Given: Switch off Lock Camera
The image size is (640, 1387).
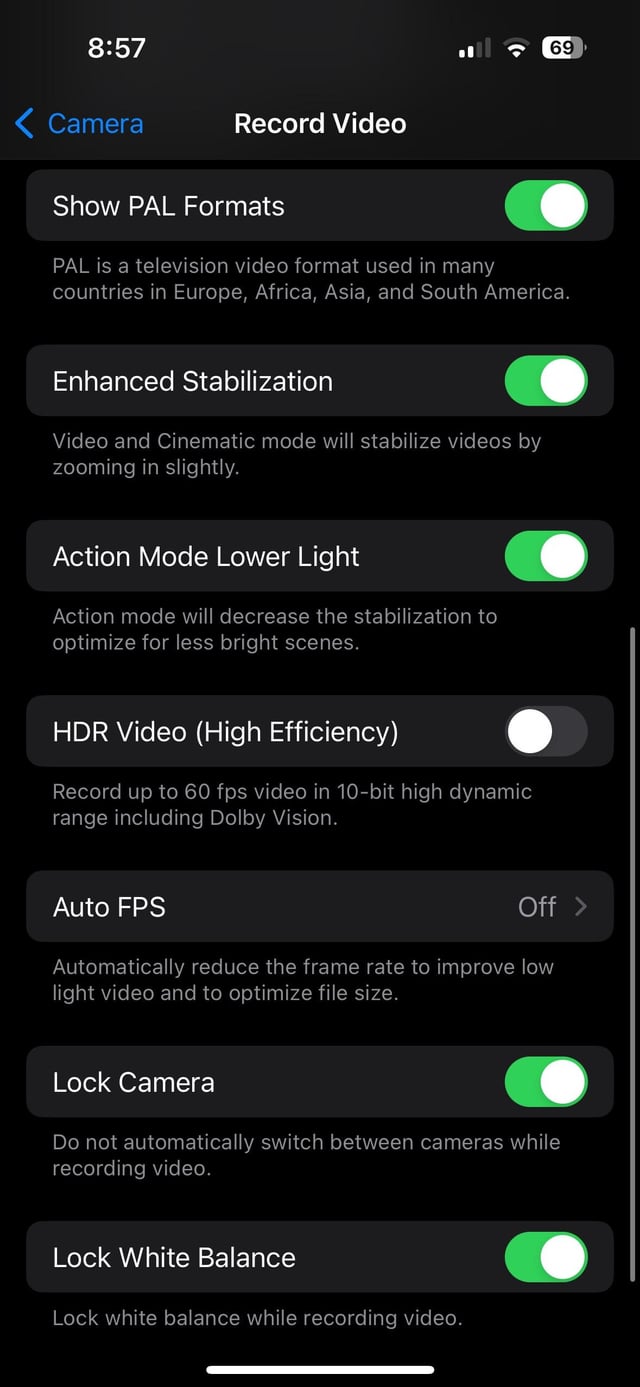Looking at the screenshot, I should (x=545, y=1082).
